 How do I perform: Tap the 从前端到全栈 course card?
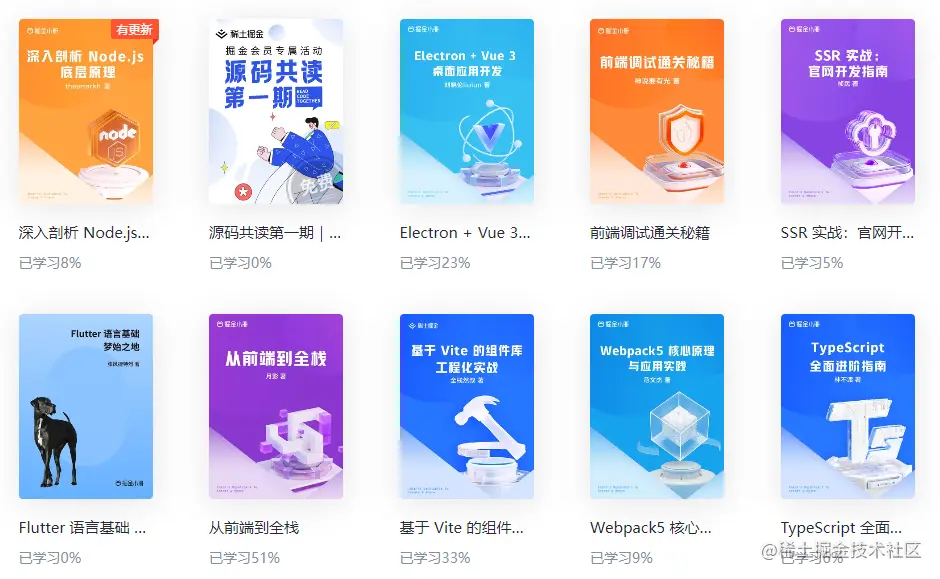click(276, 406)
